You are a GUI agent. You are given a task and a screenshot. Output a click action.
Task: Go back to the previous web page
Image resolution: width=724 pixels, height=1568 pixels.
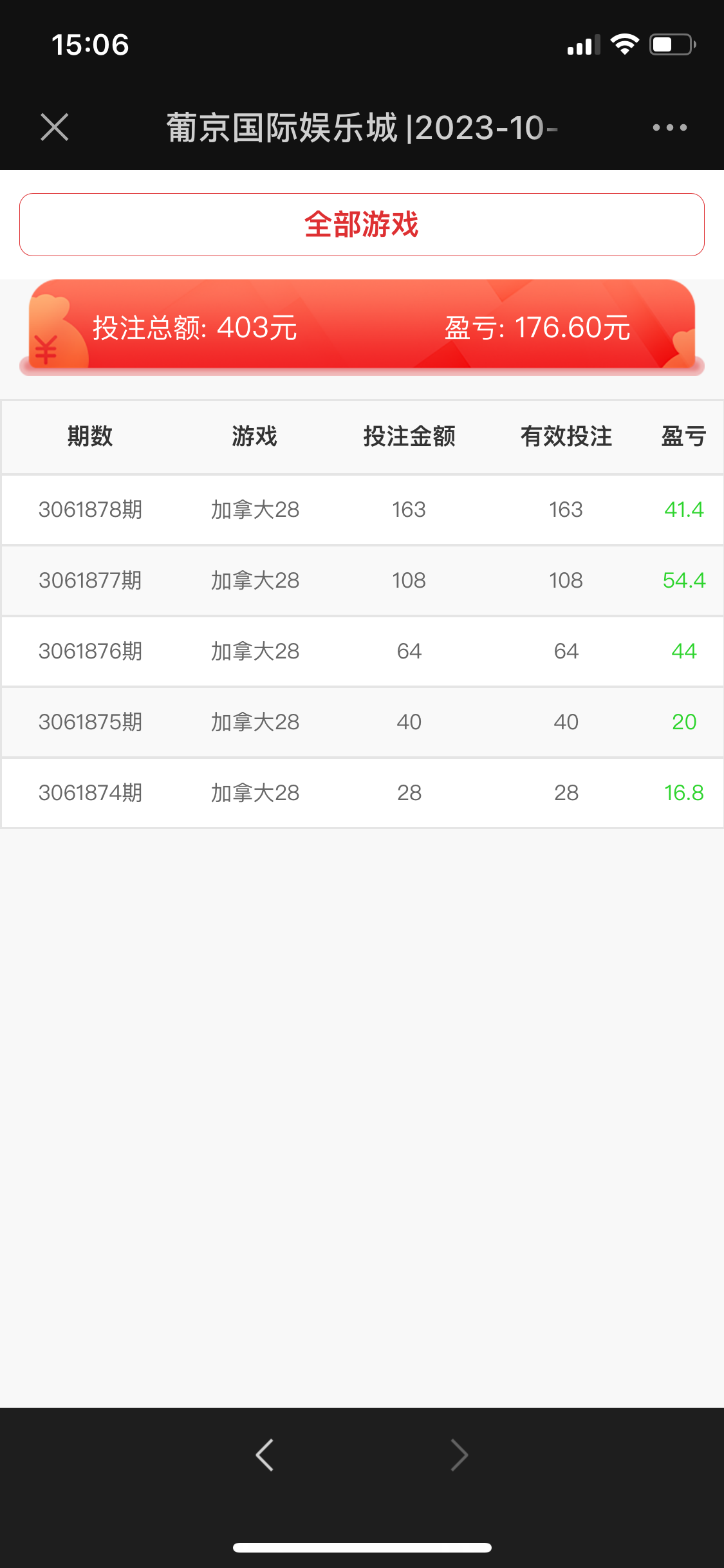click(265, 1455)
